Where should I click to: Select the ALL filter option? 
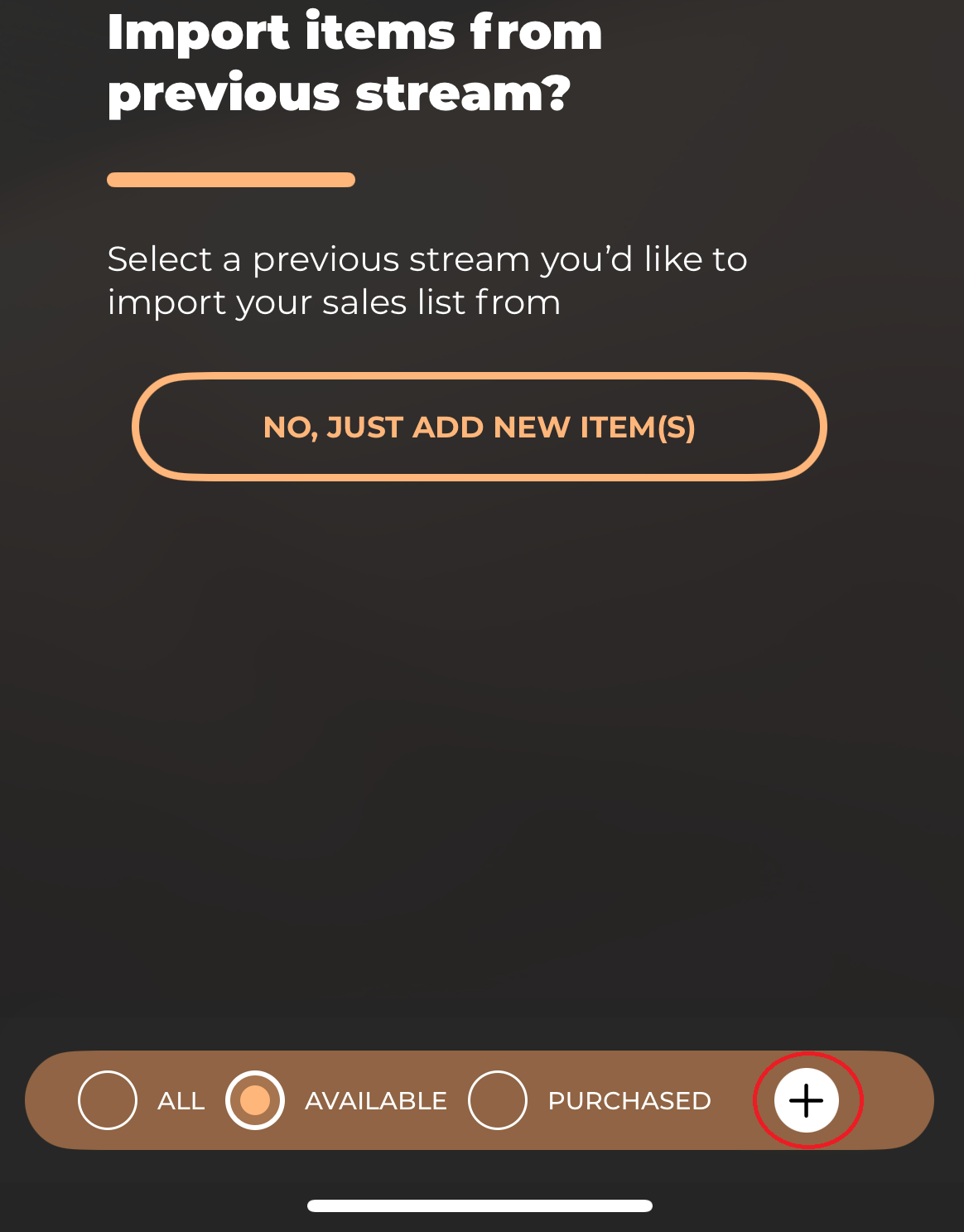point(108,1100)
